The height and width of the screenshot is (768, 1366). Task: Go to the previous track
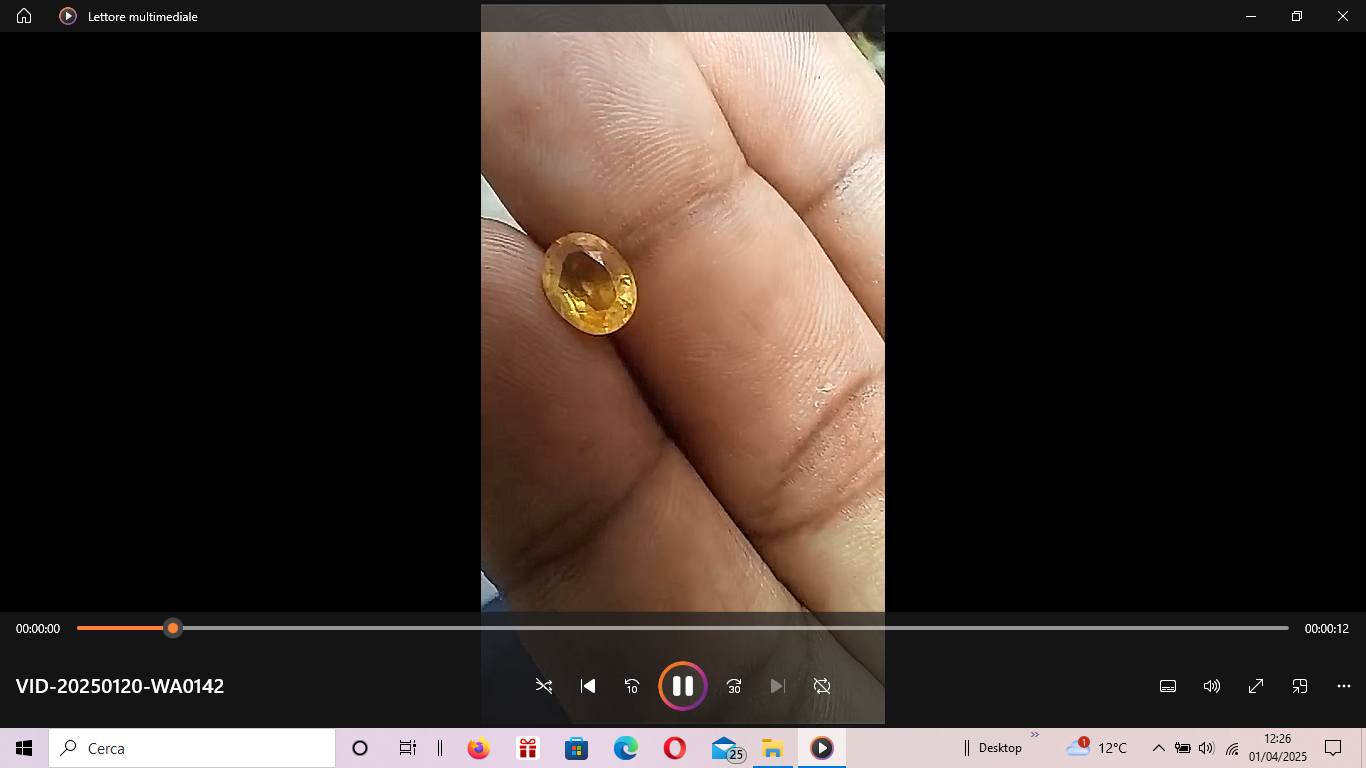(x=588, y=686)
